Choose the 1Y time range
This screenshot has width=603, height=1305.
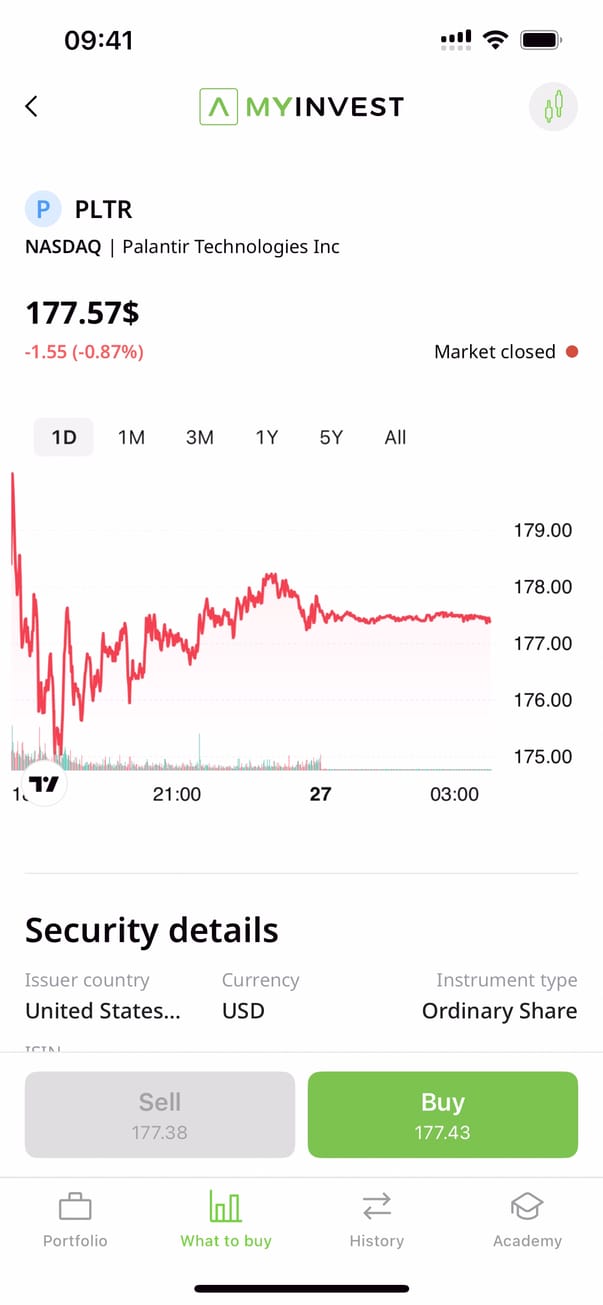(x=266, y=437)
